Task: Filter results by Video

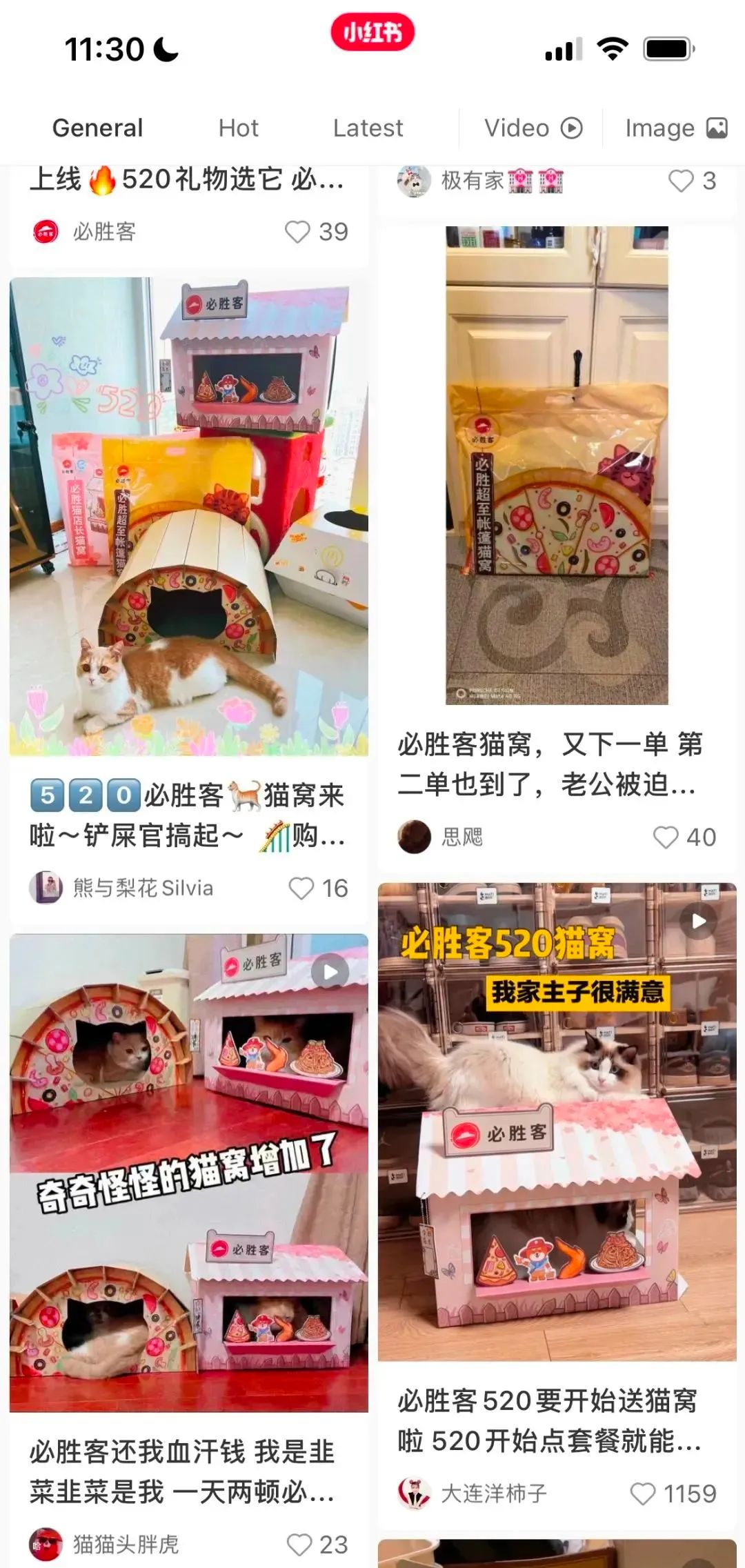Action: (x=533, y=128)
